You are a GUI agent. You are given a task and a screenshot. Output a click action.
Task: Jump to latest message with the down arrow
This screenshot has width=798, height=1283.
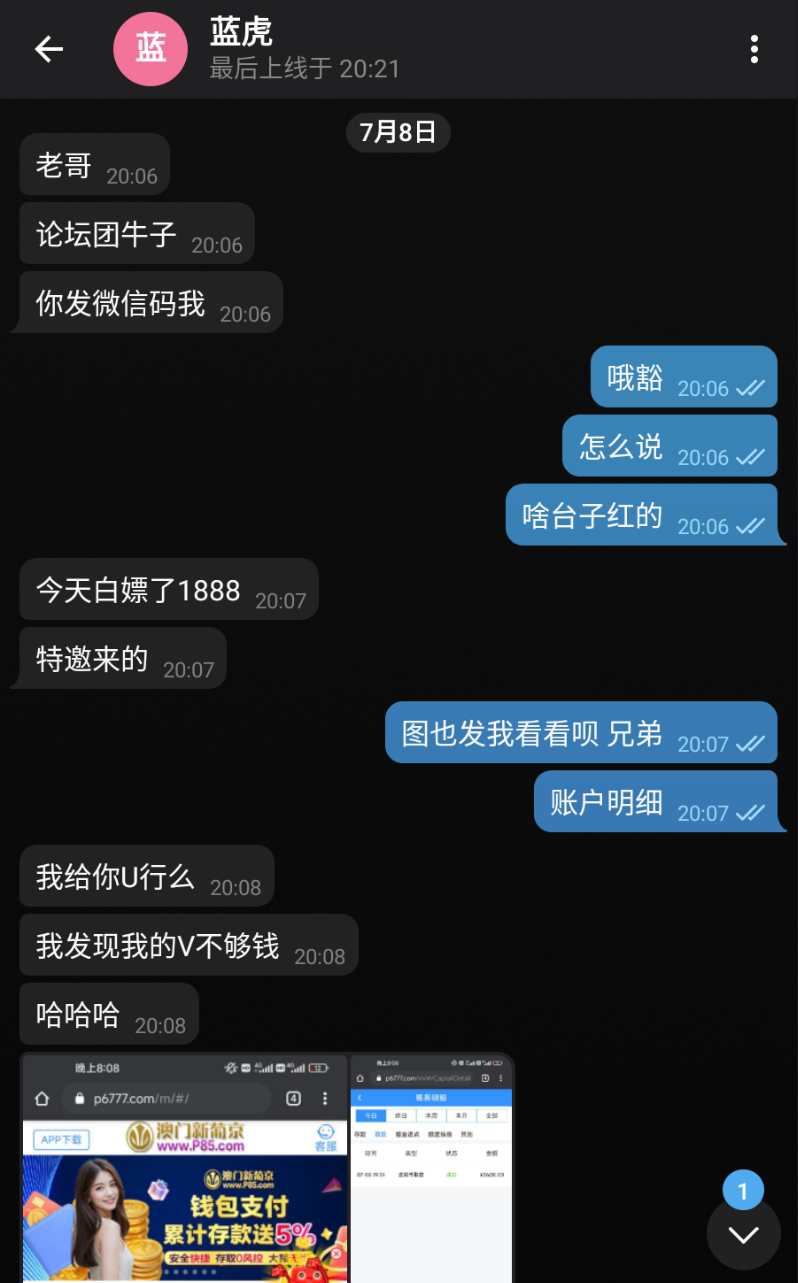click(743, 1235)
